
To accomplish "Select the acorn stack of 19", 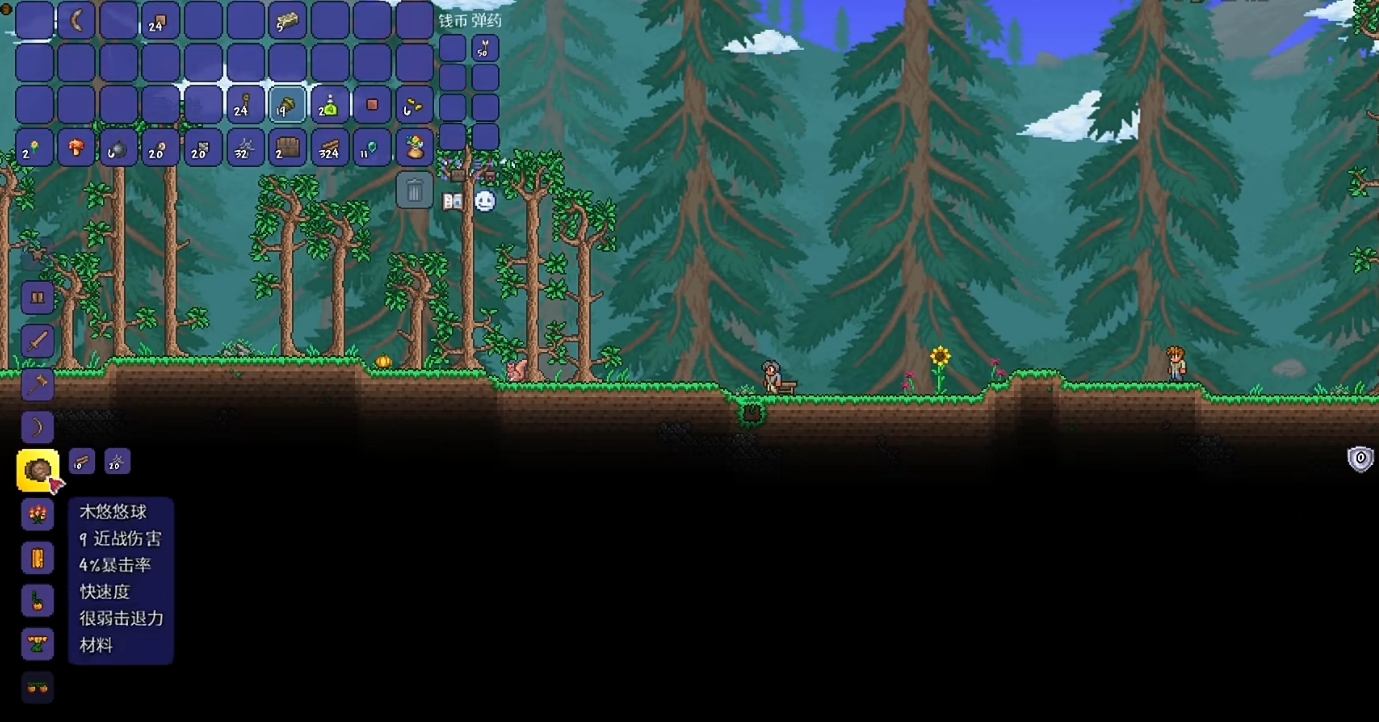I will [287, 105].
